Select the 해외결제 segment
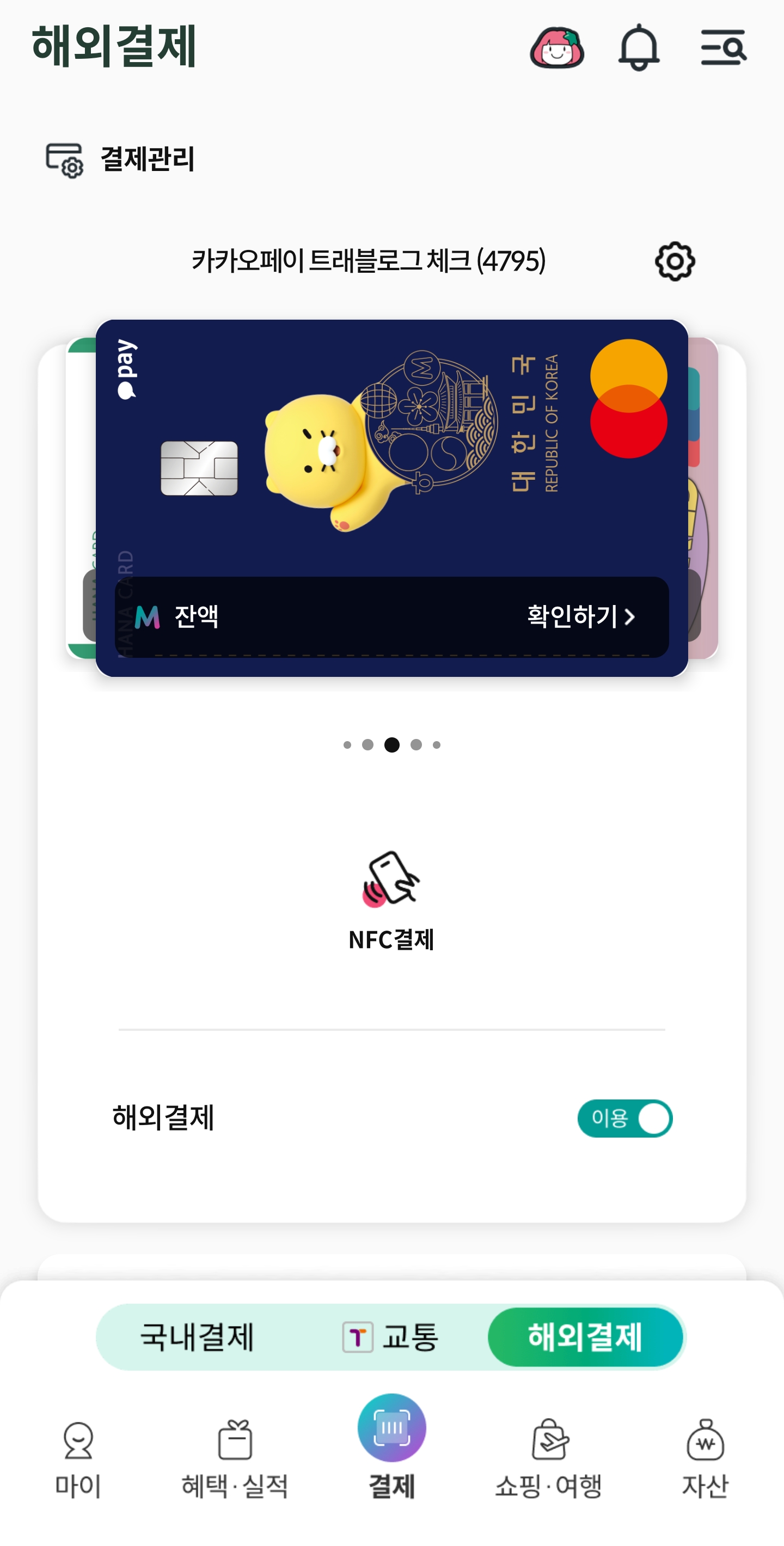This screenshot has width=784, height=1546. pyautogui.click(x=585, y=1337)
